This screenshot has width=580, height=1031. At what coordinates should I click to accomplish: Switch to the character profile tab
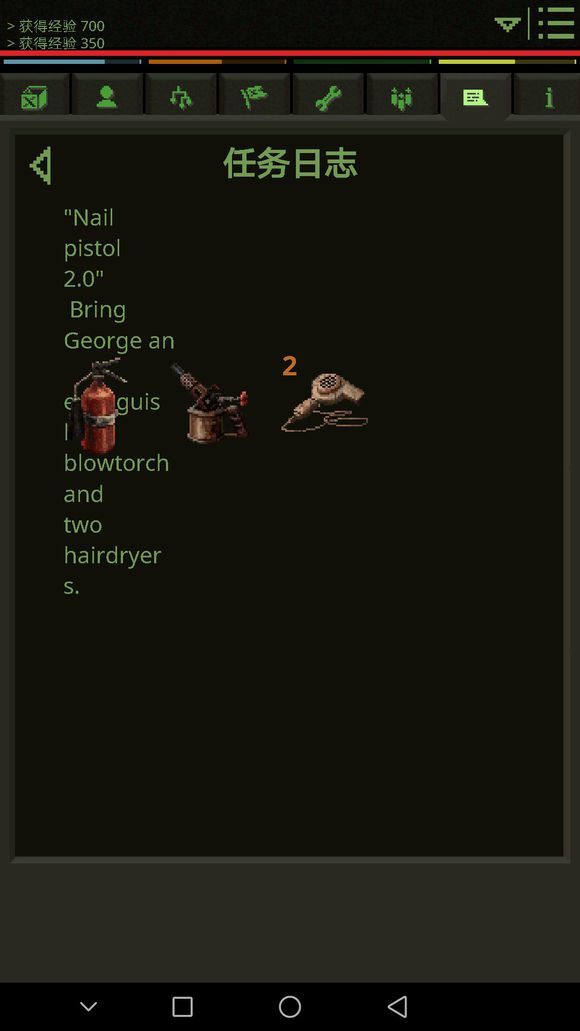click(107, 97)
